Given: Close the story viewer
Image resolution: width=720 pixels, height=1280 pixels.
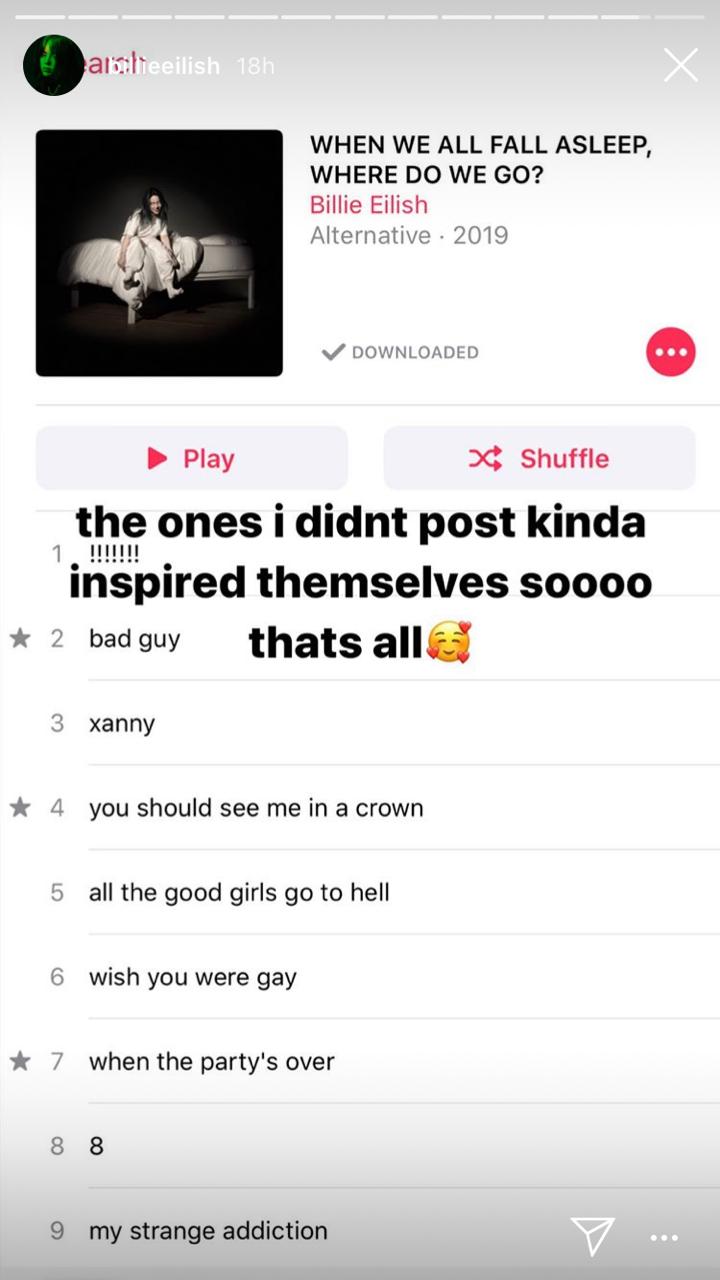Looking at the screenshot, I should pyautogui.click(x=681, y=65).
